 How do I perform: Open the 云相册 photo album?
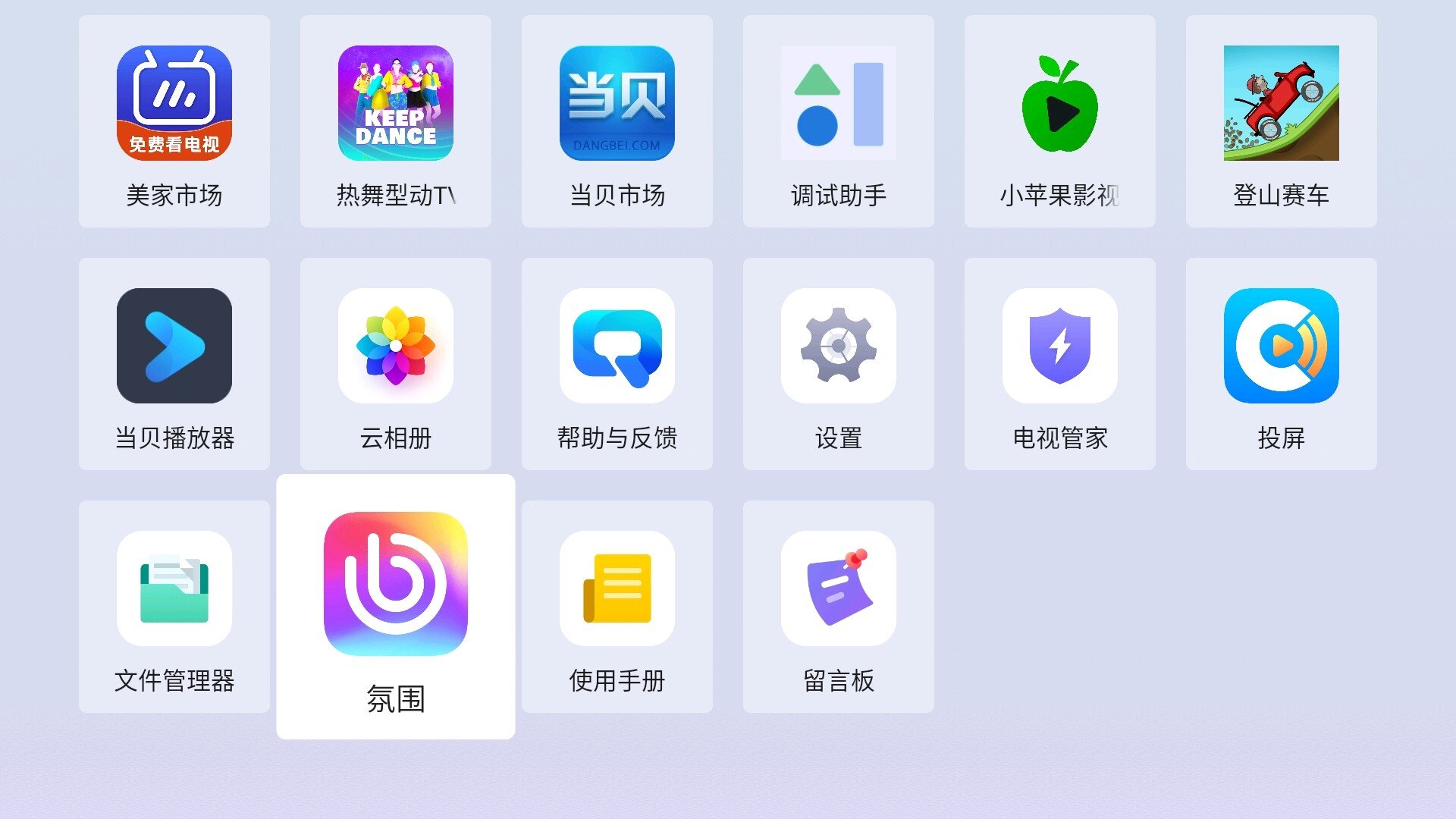395,364
